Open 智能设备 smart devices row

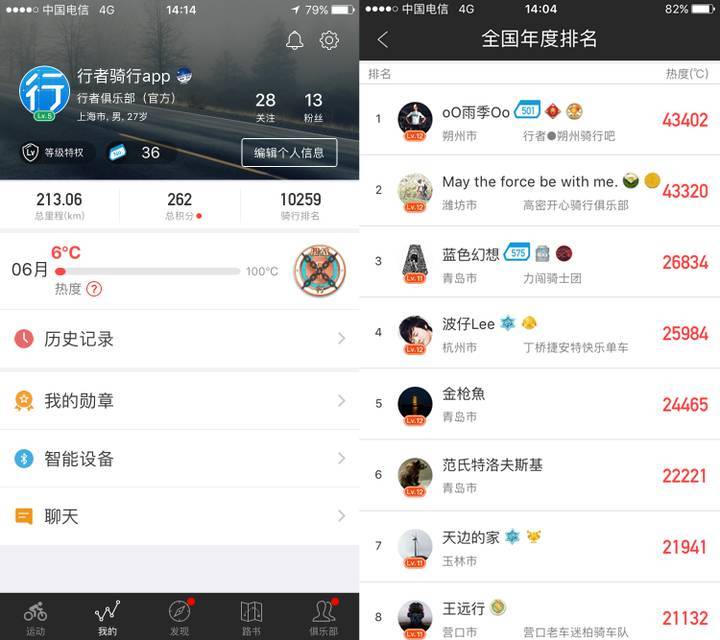click(x=180, y=459)
